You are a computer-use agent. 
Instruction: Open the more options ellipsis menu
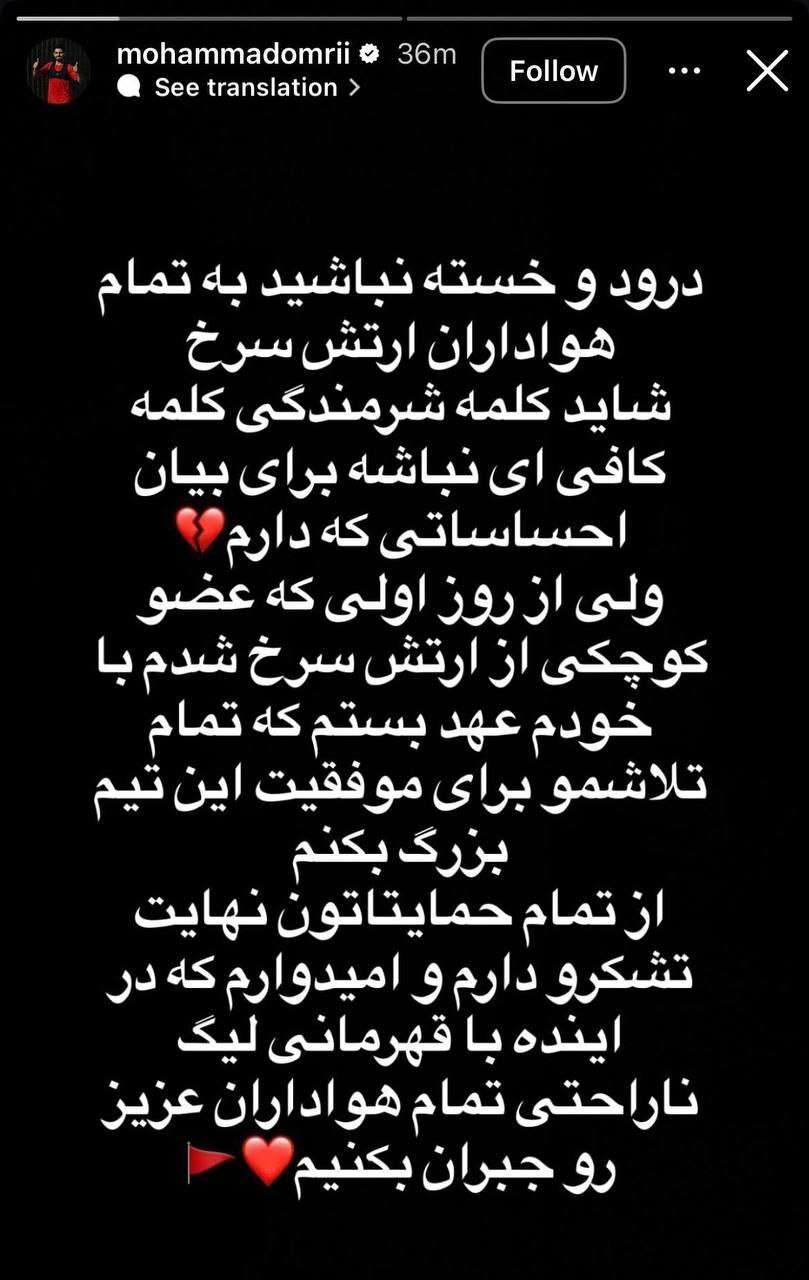(684, 71)
